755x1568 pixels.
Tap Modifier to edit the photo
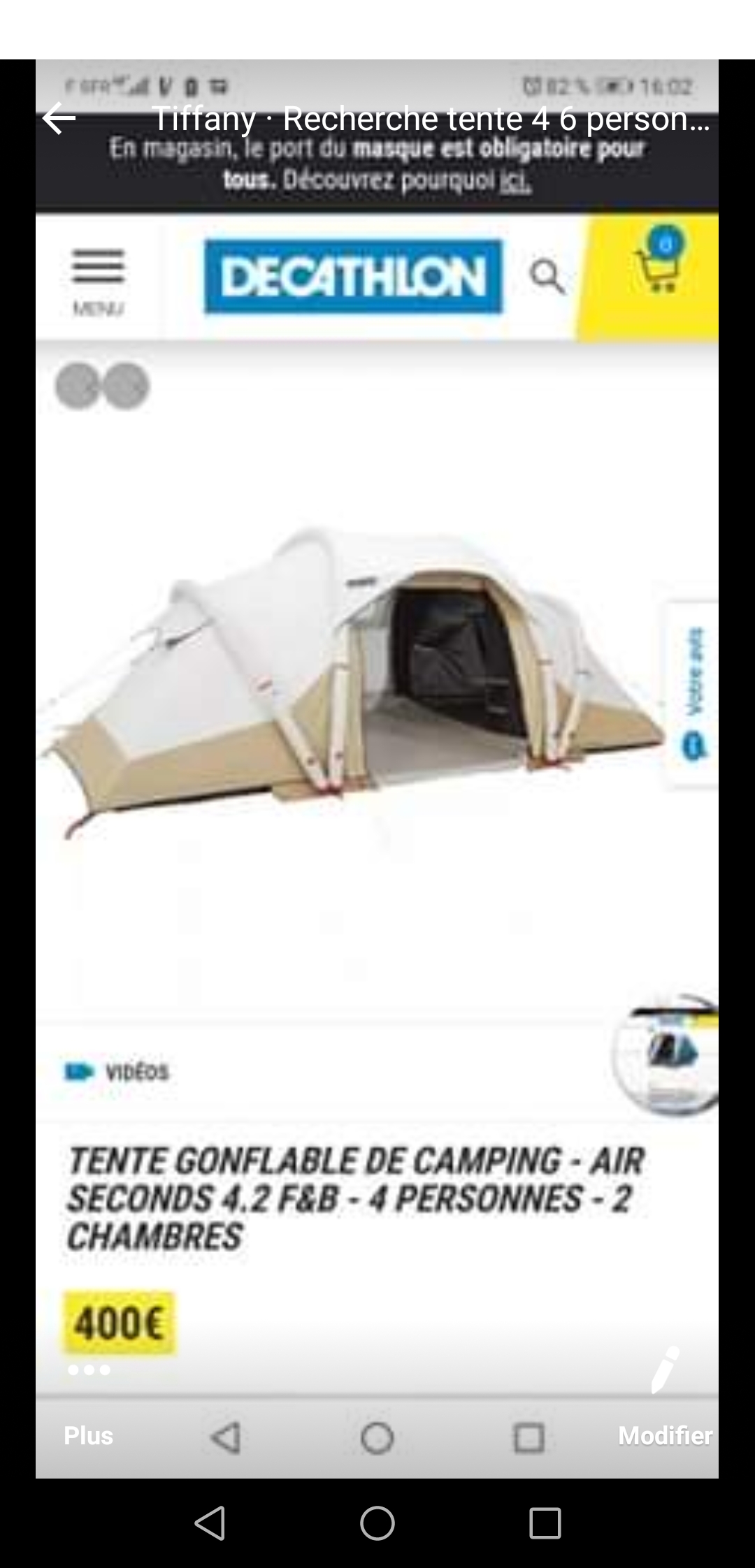[665, 1435]
